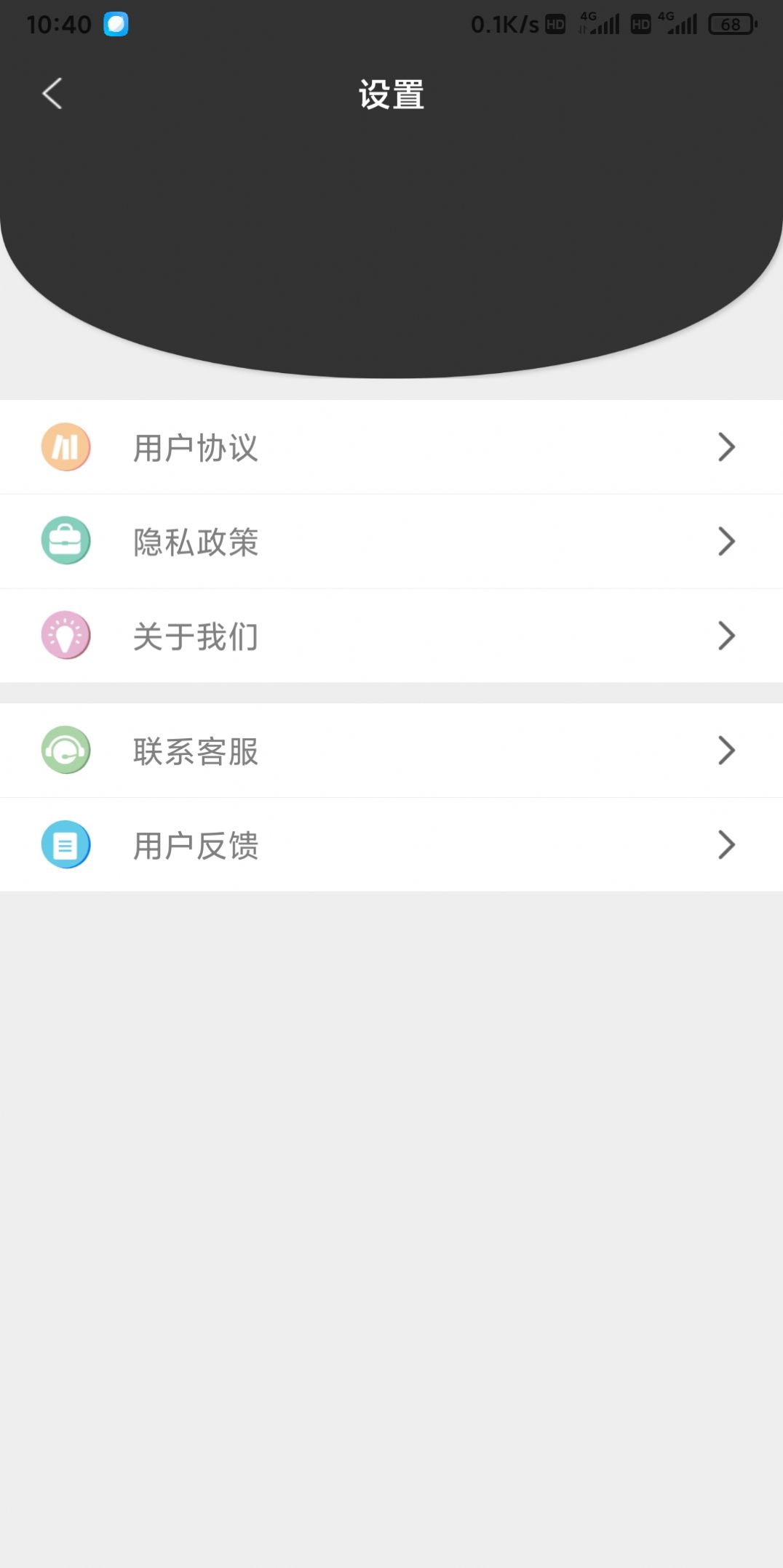
Task: Expand the 关于我们 row chevron
Action: click(726, 635)
